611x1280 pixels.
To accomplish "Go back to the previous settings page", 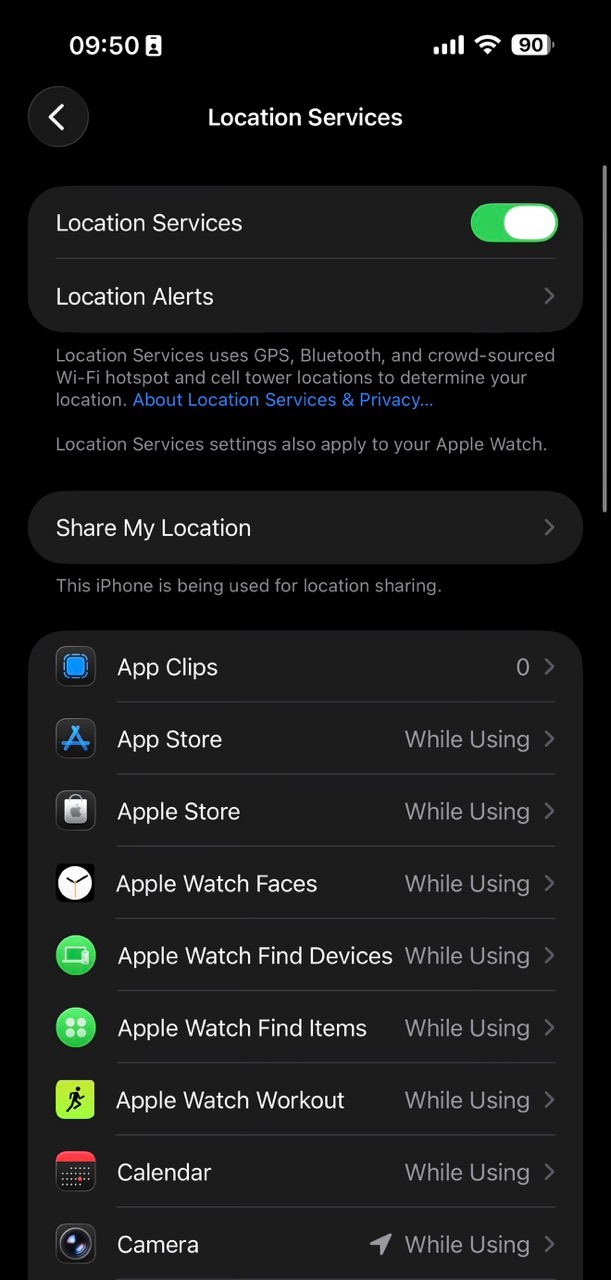I will [58, 117].
